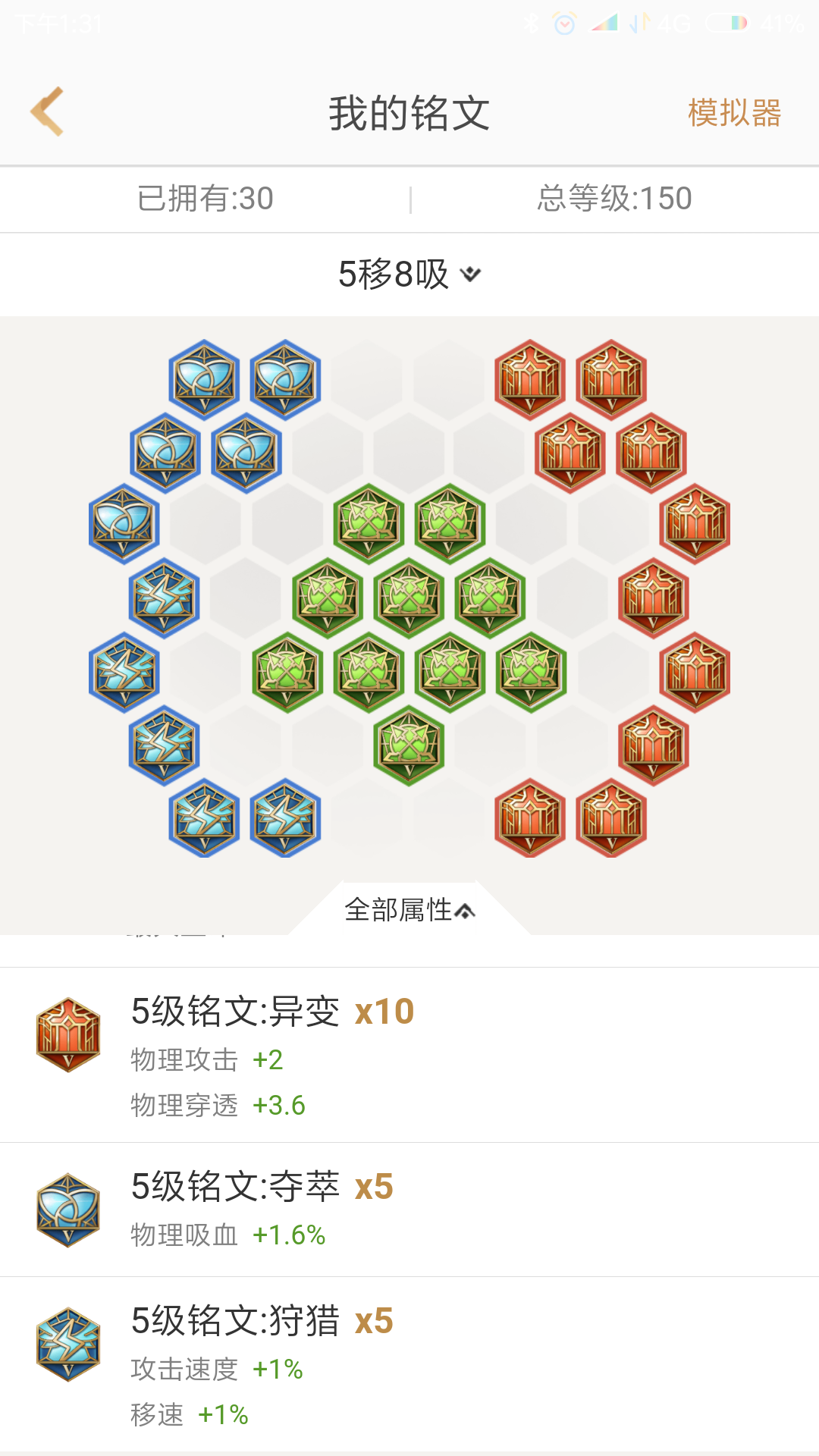Open the 模拟器 simulator
The height and width of the screenshot is (1456, 819).
point(734,114)
